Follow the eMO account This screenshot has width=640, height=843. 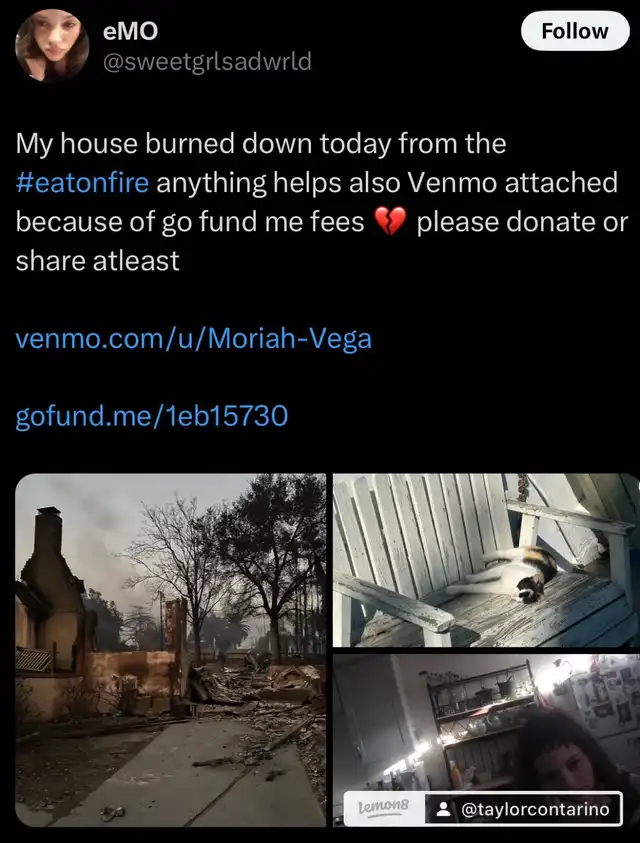pyautogui.click(x=574, y=31)
